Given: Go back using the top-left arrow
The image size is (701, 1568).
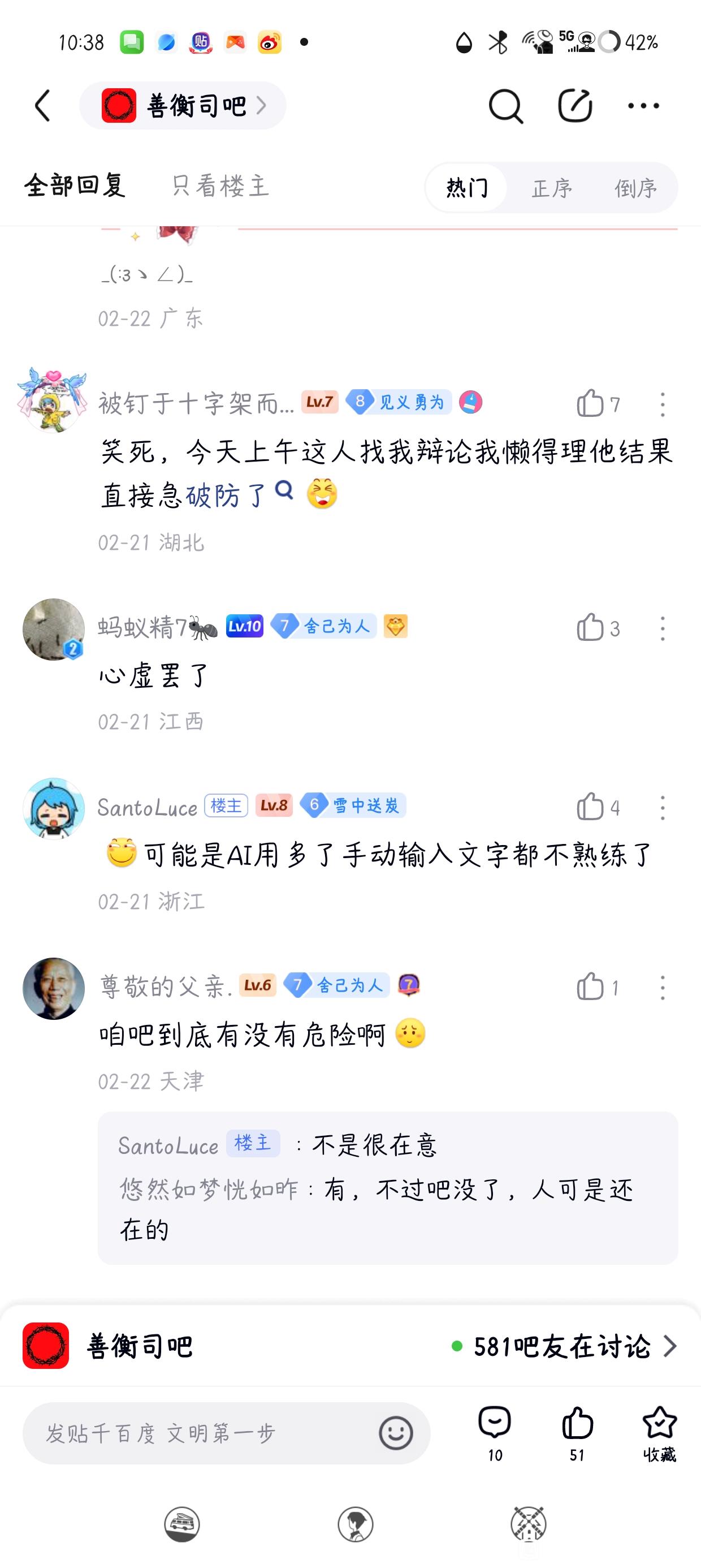Looking at the screenshot, I should pos(42,106).
